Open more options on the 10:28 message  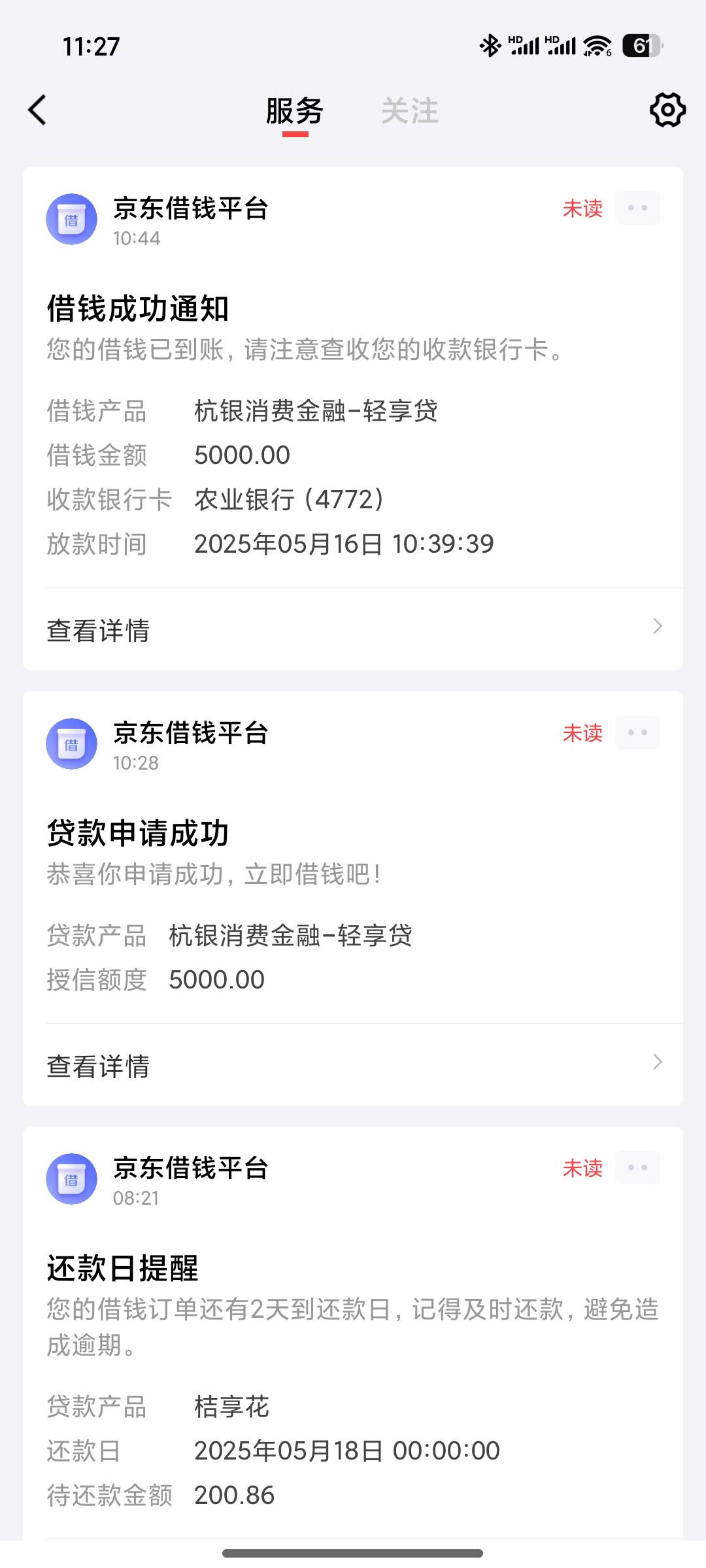637,732
